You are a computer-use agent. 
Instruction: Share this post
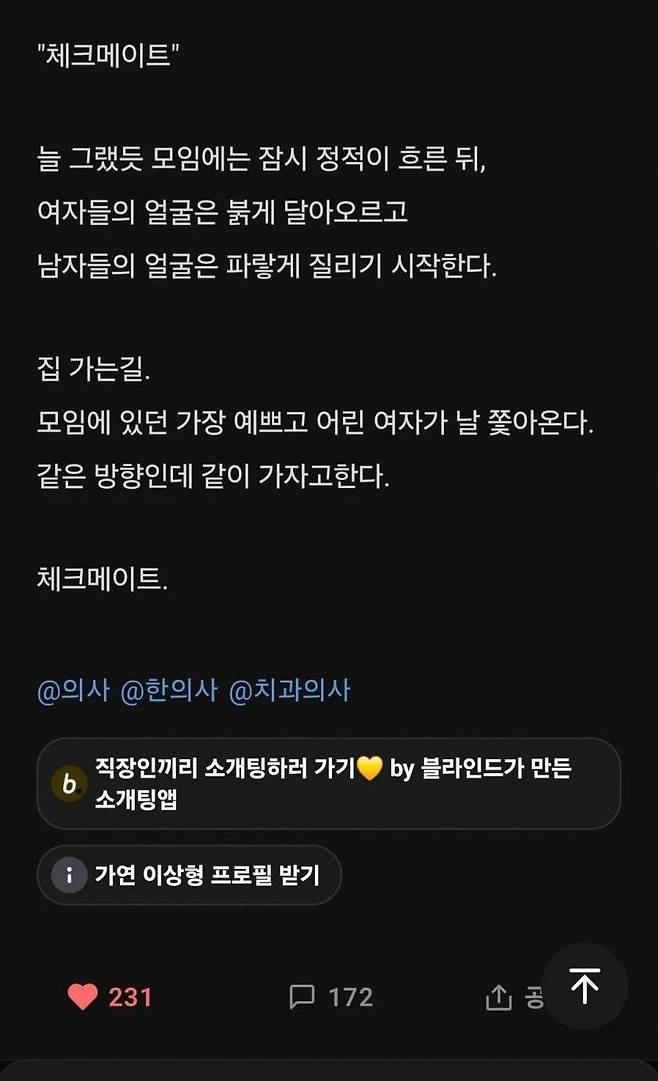[x=499, y=996]
